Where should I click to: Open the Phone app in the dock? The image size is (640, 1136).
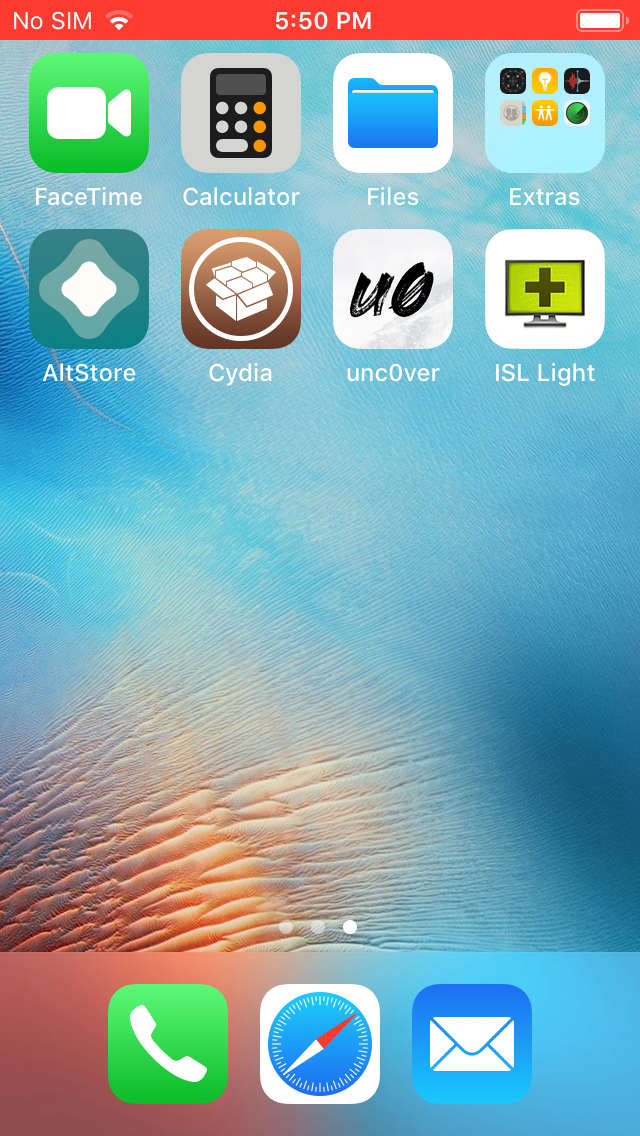click(x=168, y=1044)
